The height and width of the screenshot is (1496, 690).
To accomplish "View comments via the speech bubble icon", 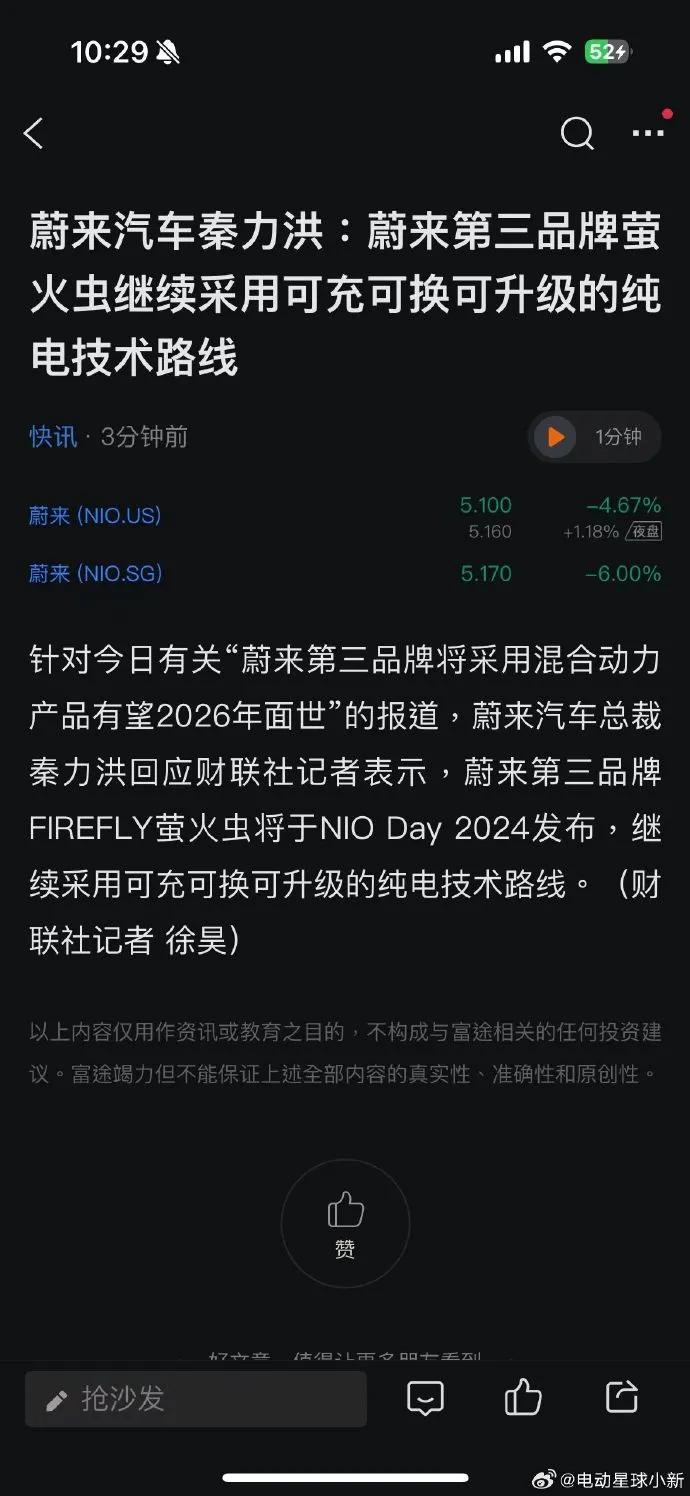I will click(x=426, y=1398).
